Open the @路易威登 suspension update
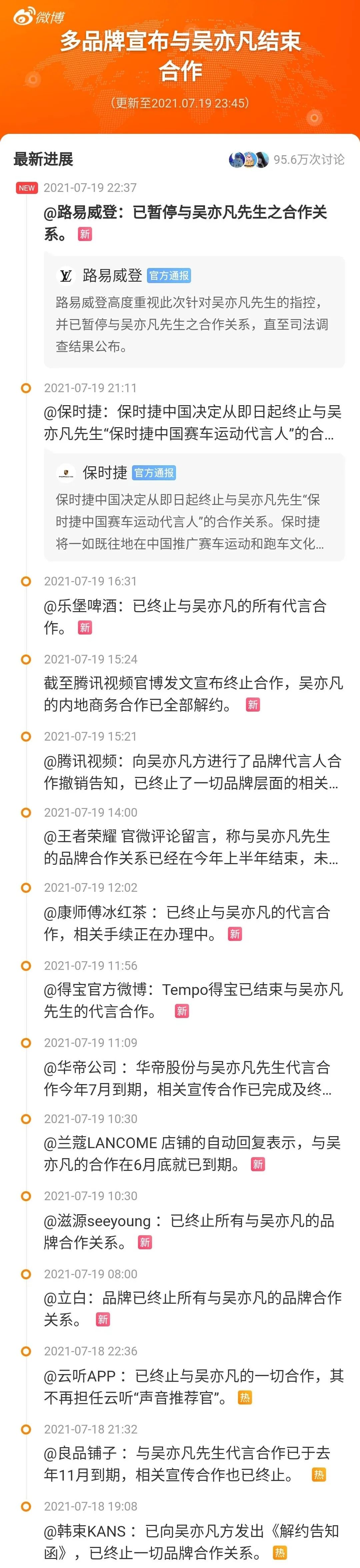The width and height of the screenshot is (360, 1568). tap(185, 223)
